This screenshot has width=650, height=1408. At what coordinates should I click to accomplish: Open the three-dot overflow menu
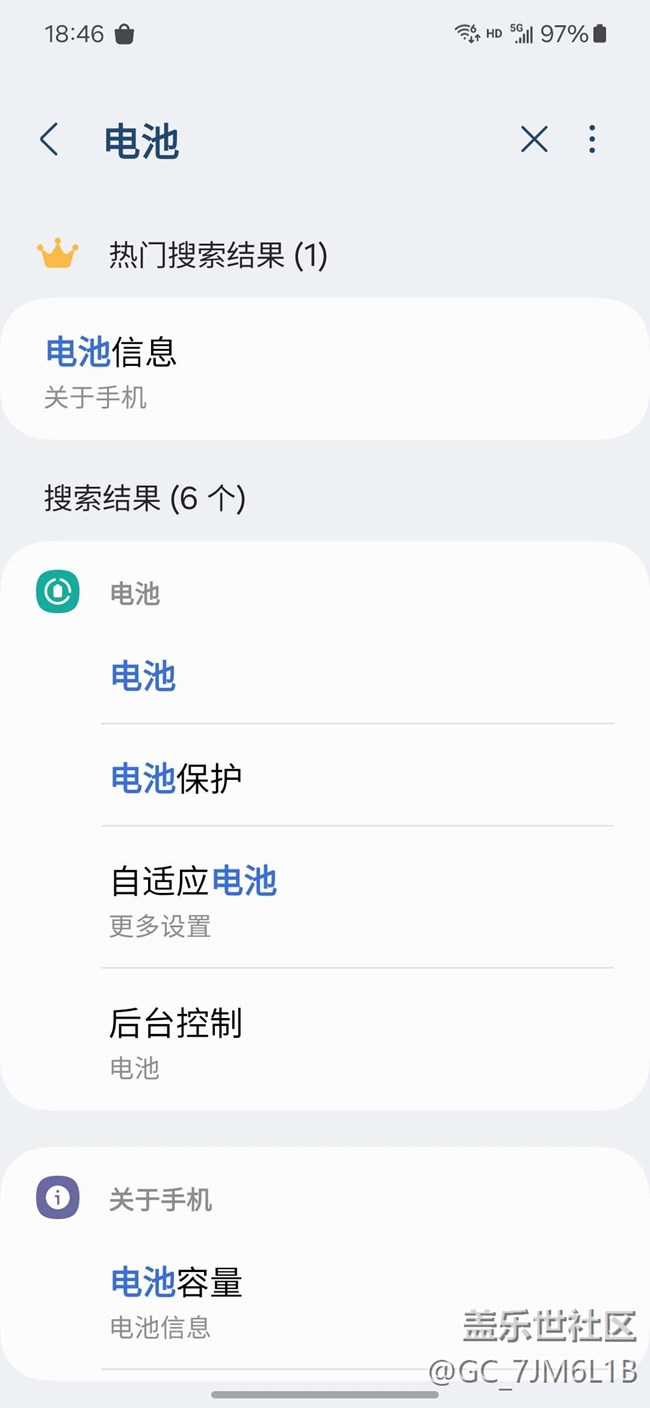coord(592,140)
